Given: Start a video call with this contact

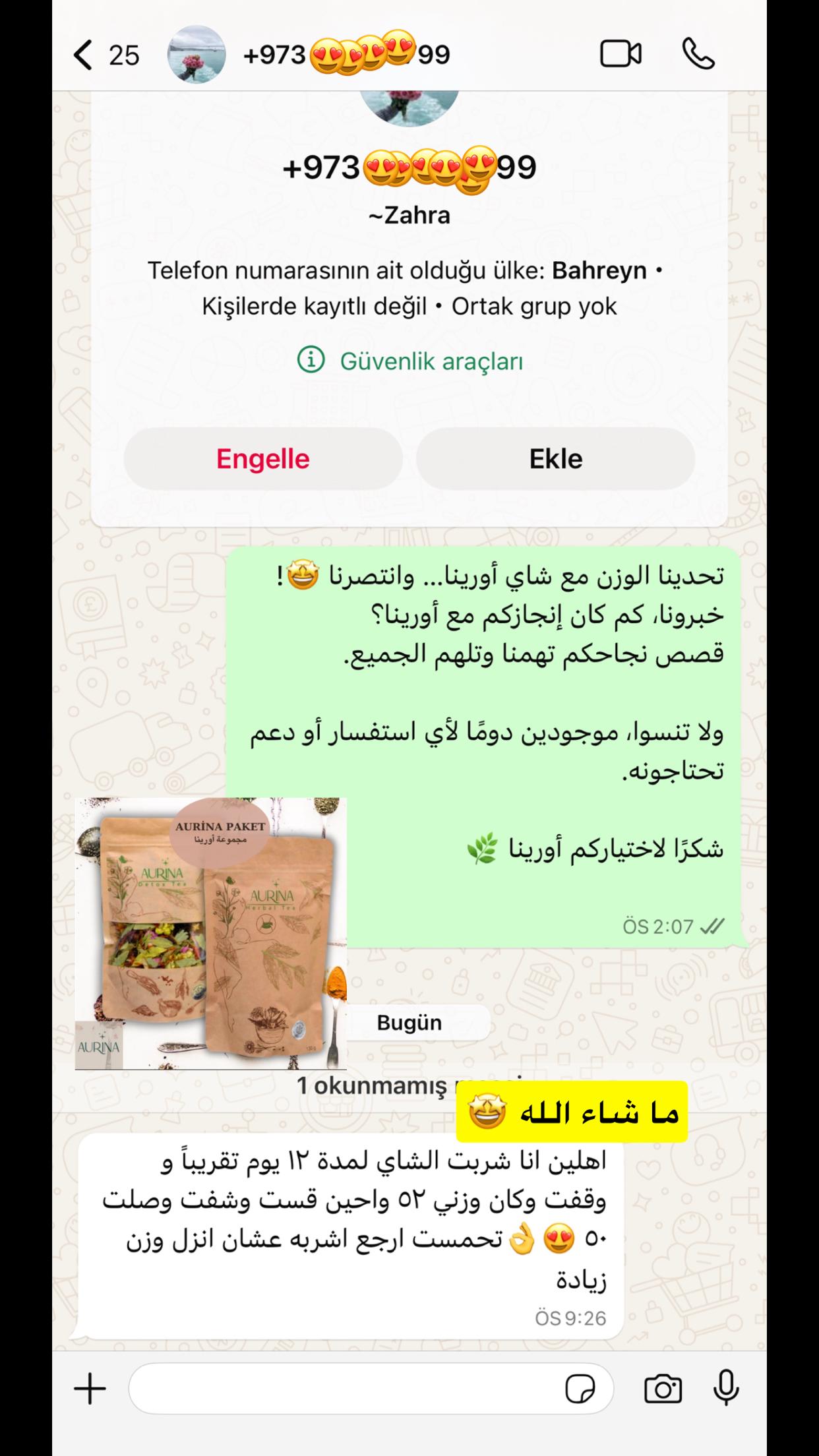Looking at the screenshot, I should click(x=620, y=54).
